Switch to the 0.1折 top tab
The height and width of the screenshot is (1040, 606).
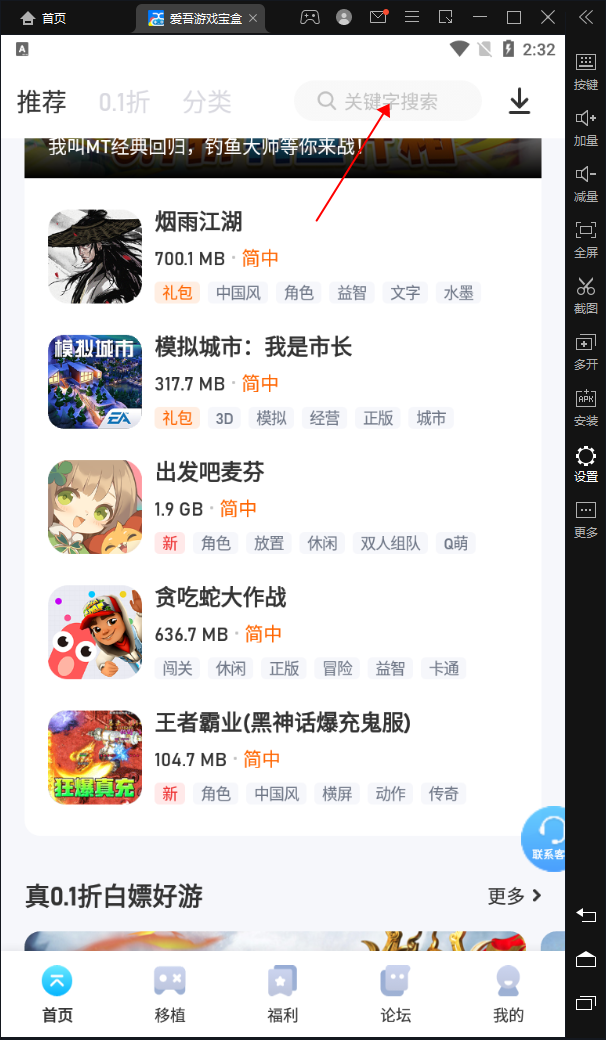125,101
